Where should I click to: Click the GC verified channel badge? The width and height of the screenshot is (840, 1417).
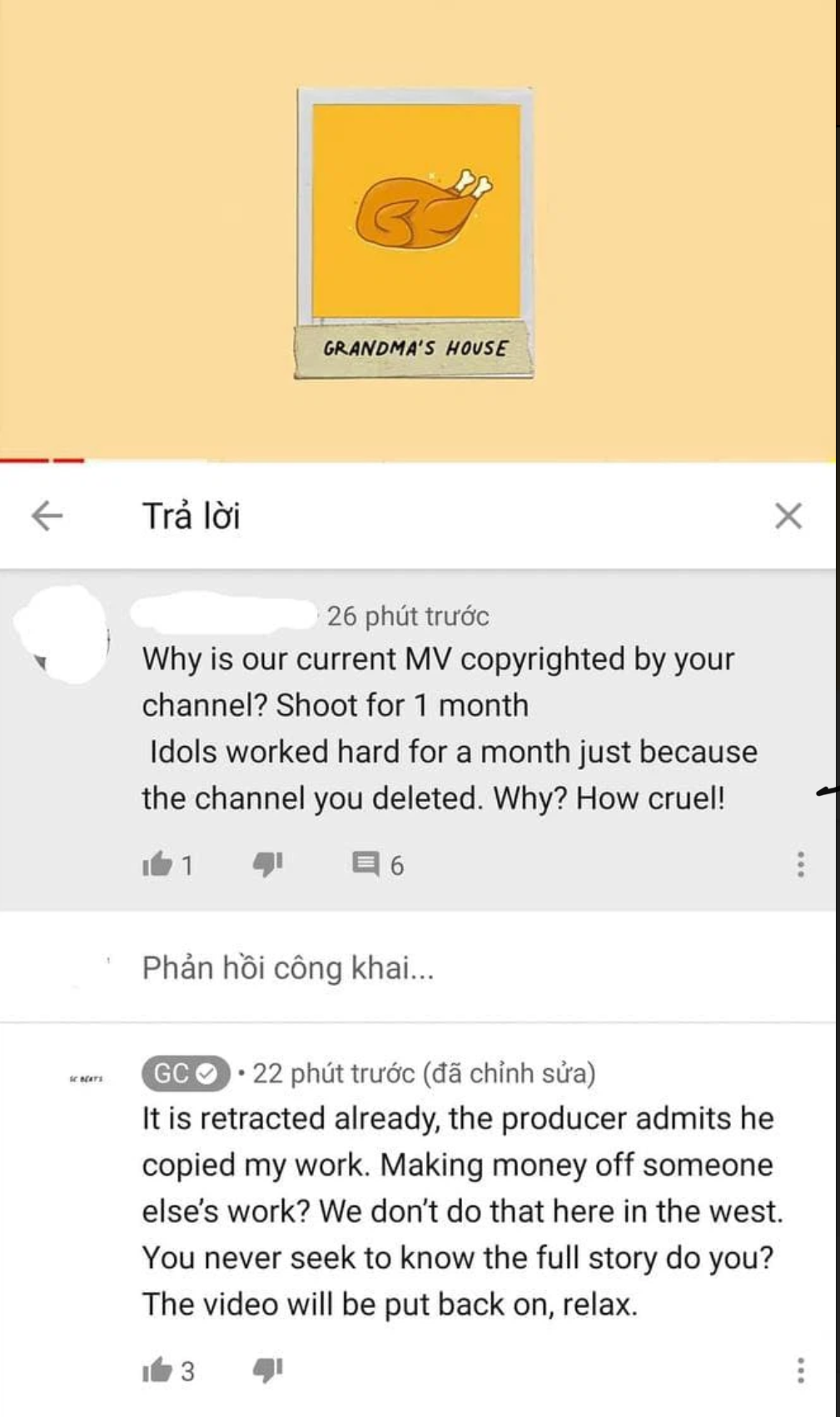207,1074
